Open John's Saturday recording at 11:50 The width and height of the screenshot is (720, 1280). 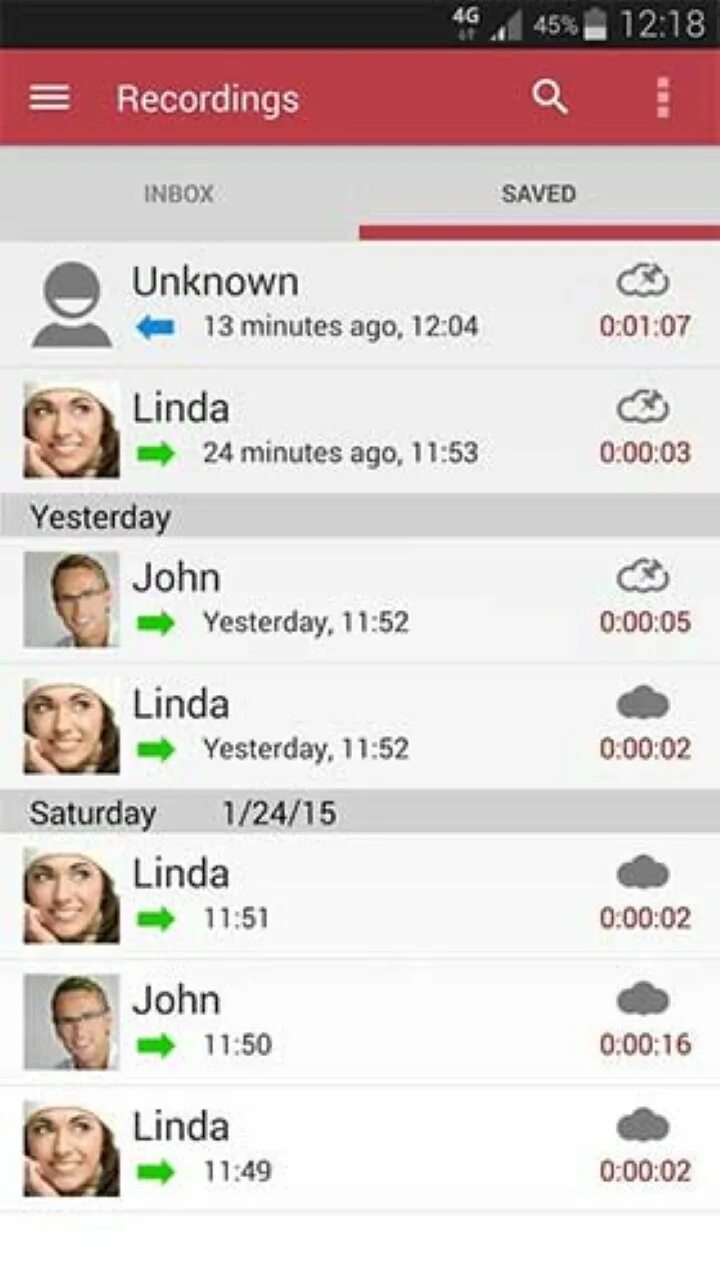pos(360,1022)
